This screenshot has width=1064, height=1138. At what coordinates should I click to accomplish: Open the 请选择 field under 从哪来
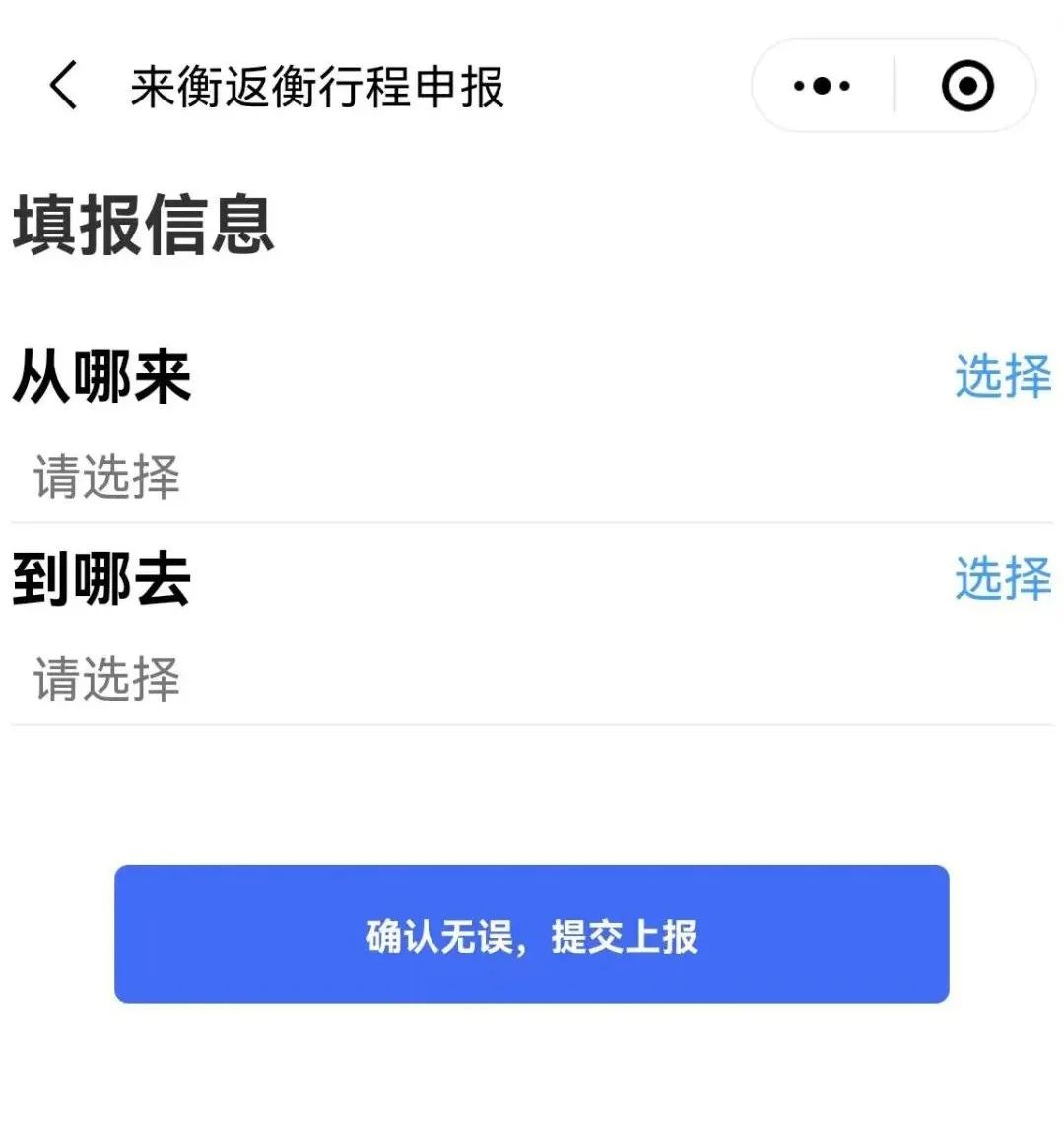(108, 477)
